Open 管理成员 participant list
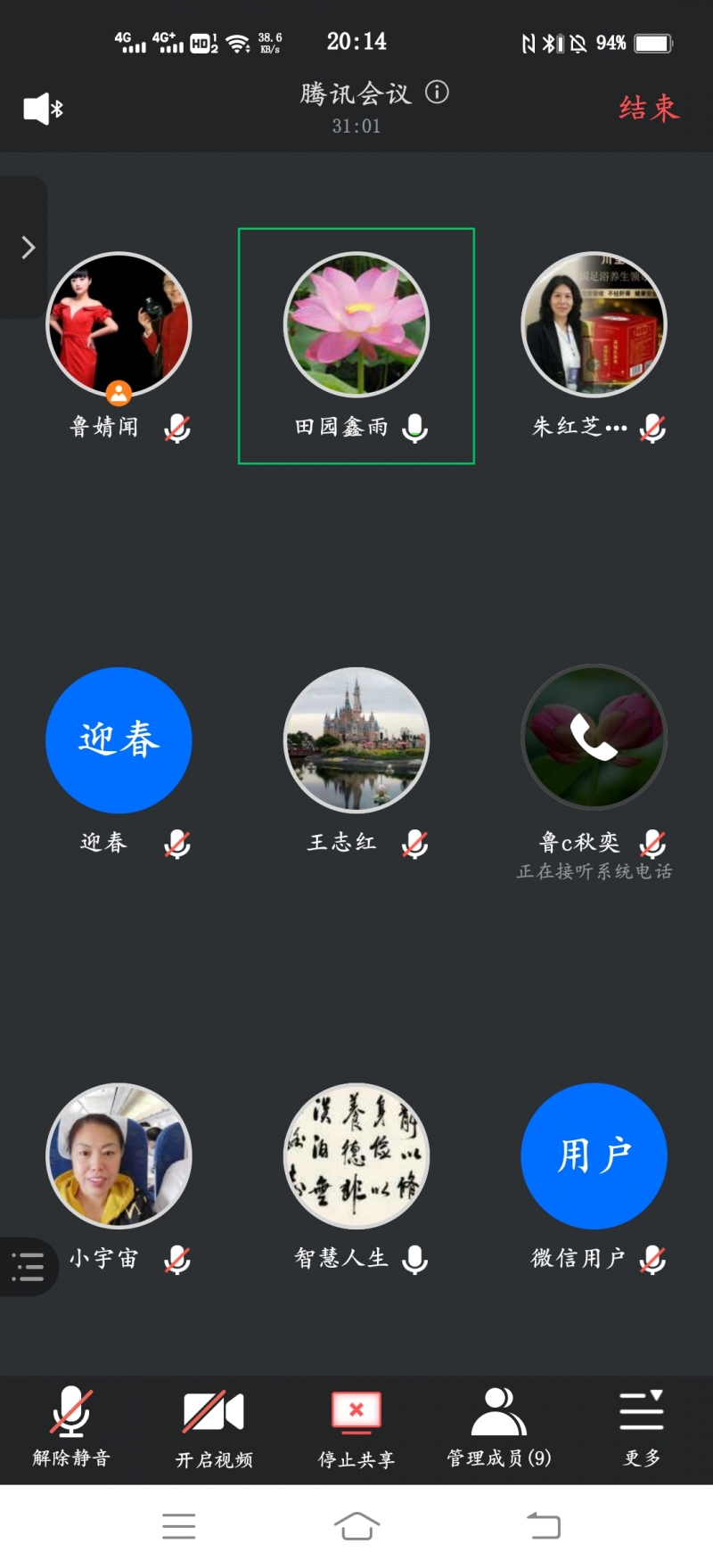The image size is (713, 1568). (x=499, y=1425)
